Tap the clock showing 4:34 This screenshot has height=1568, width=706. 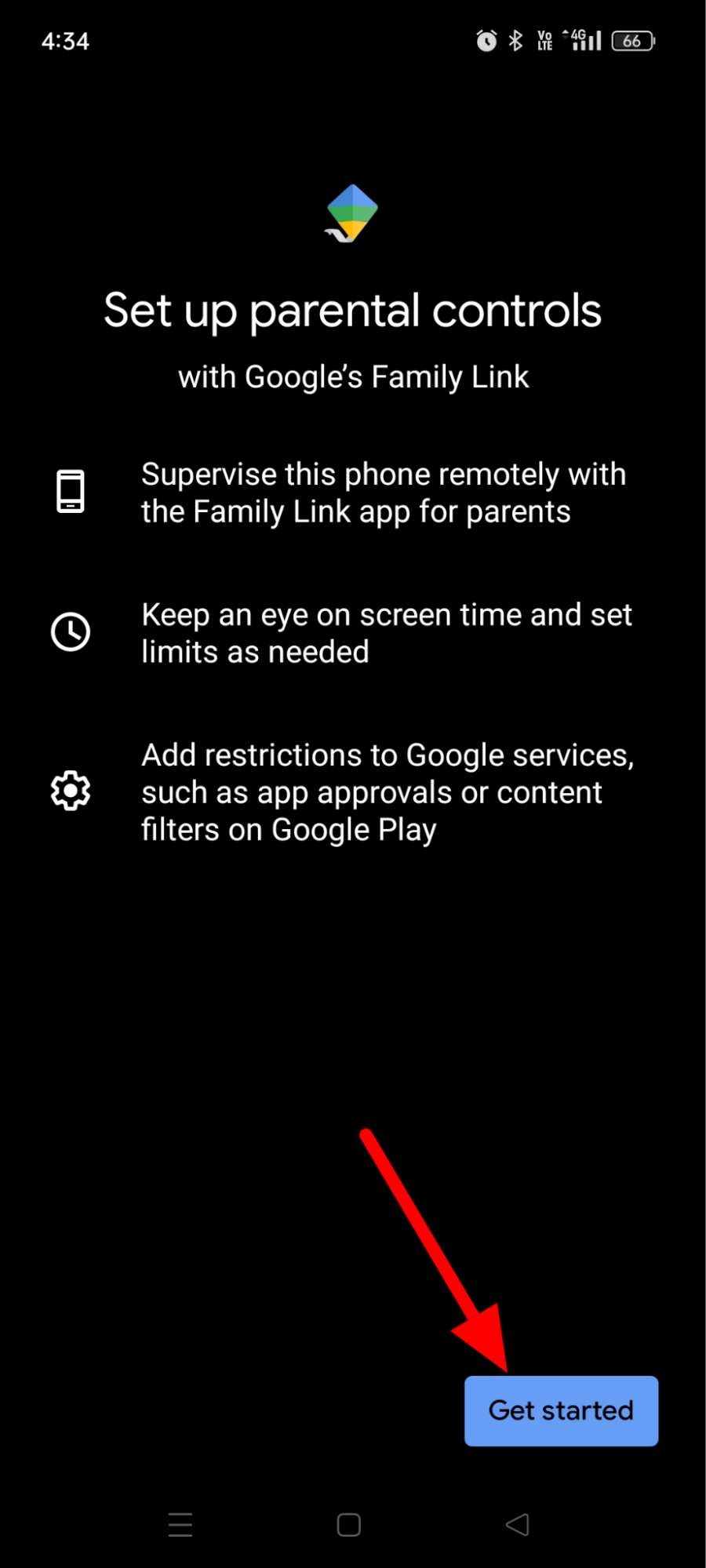[65, 41]
